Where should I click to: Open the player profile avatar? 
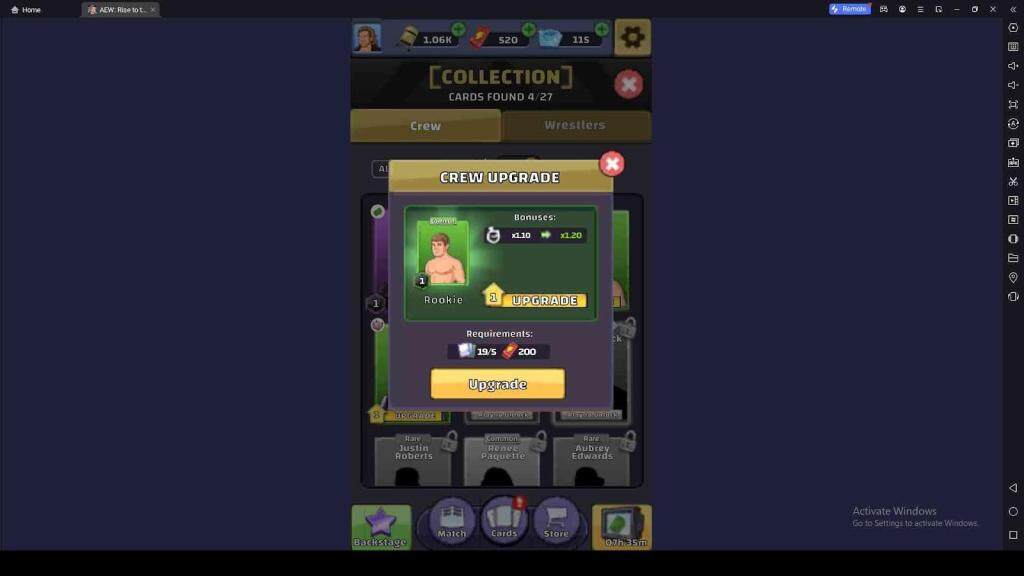coord(367,38)
